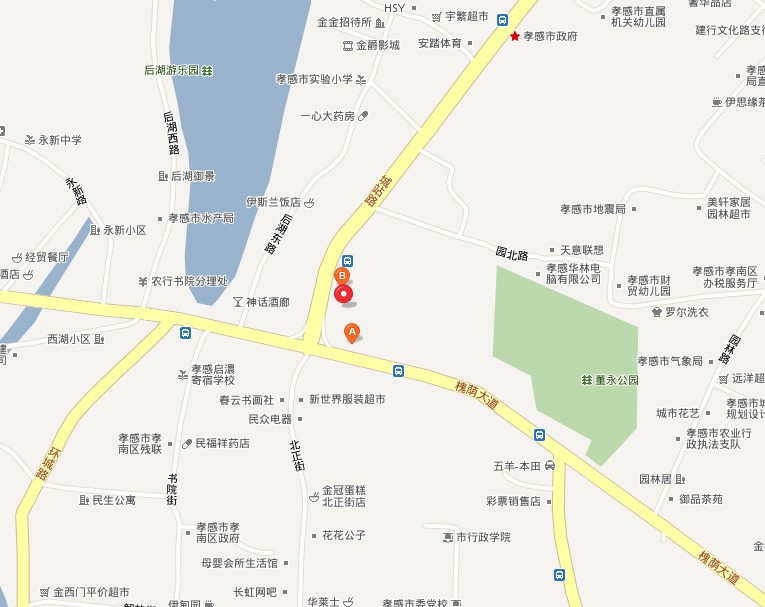Tap the orange marker labeled A
The image size is (765, 607).
351,332
